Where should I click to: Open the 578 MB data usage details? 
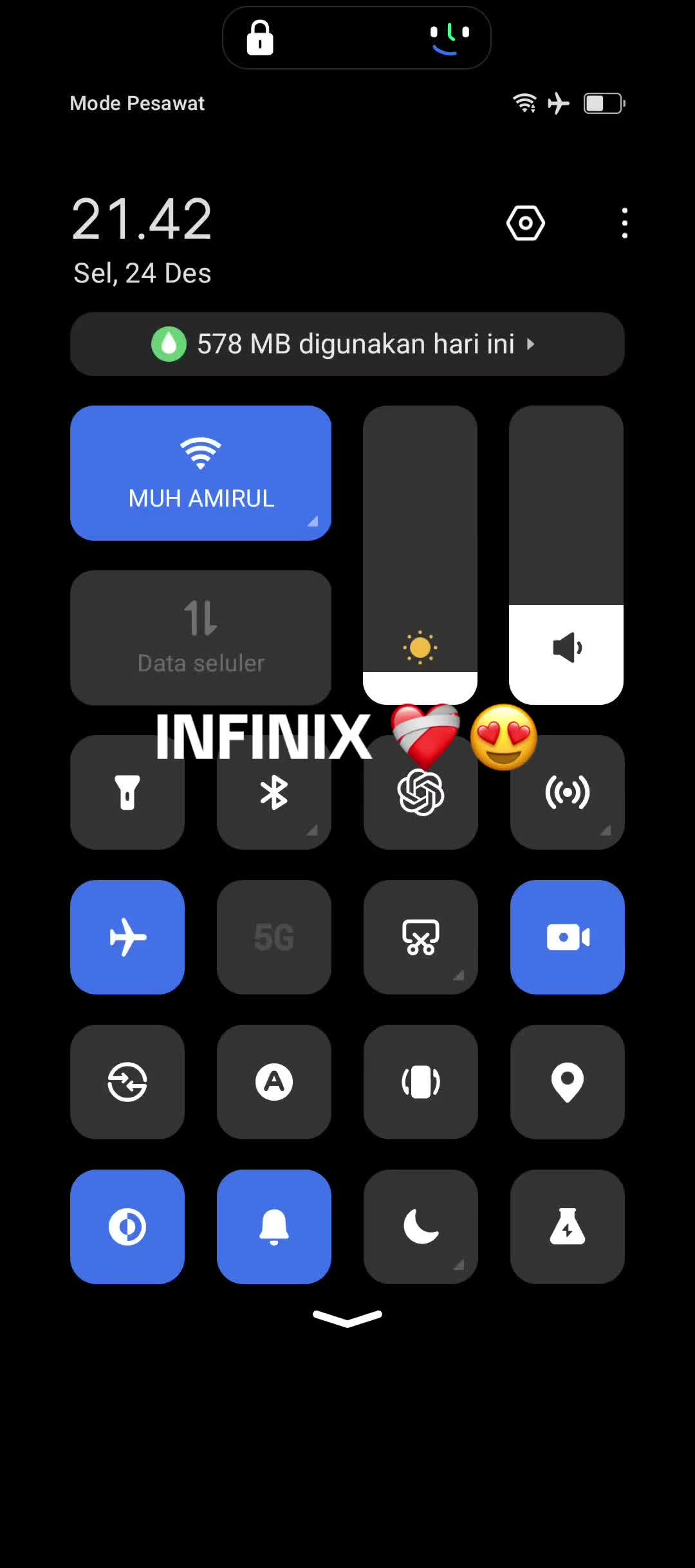click(347, 344)
